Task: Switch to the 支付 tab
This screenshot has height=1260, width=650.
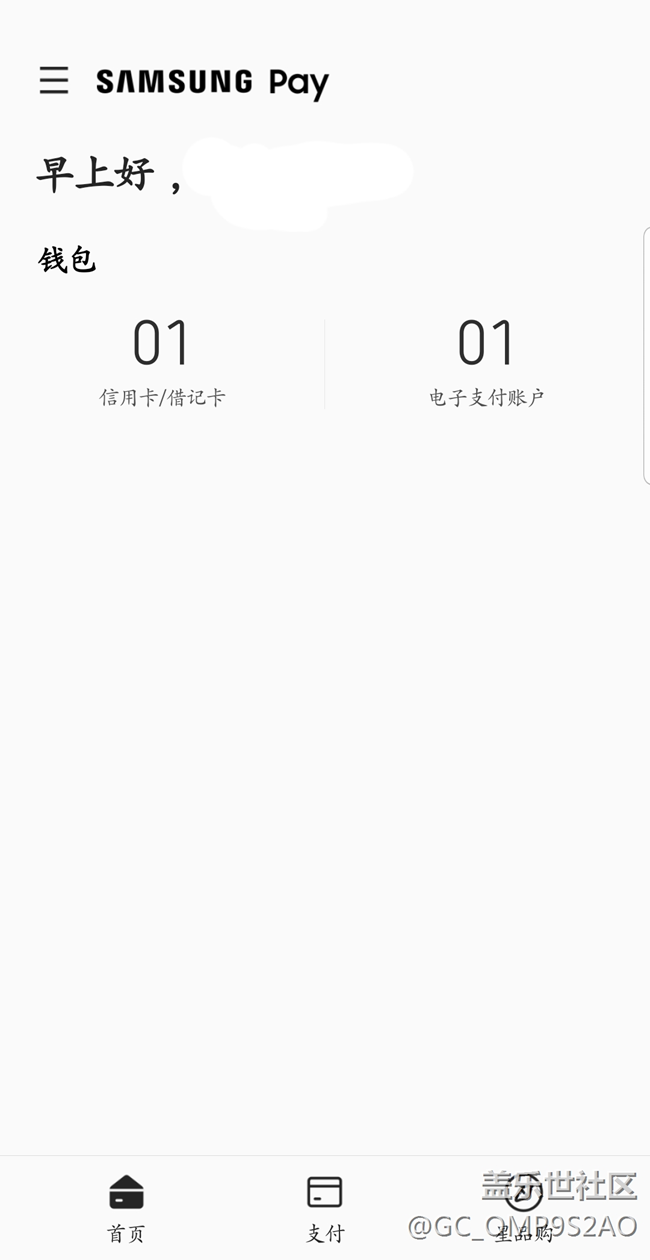Action: [325, 1208]
